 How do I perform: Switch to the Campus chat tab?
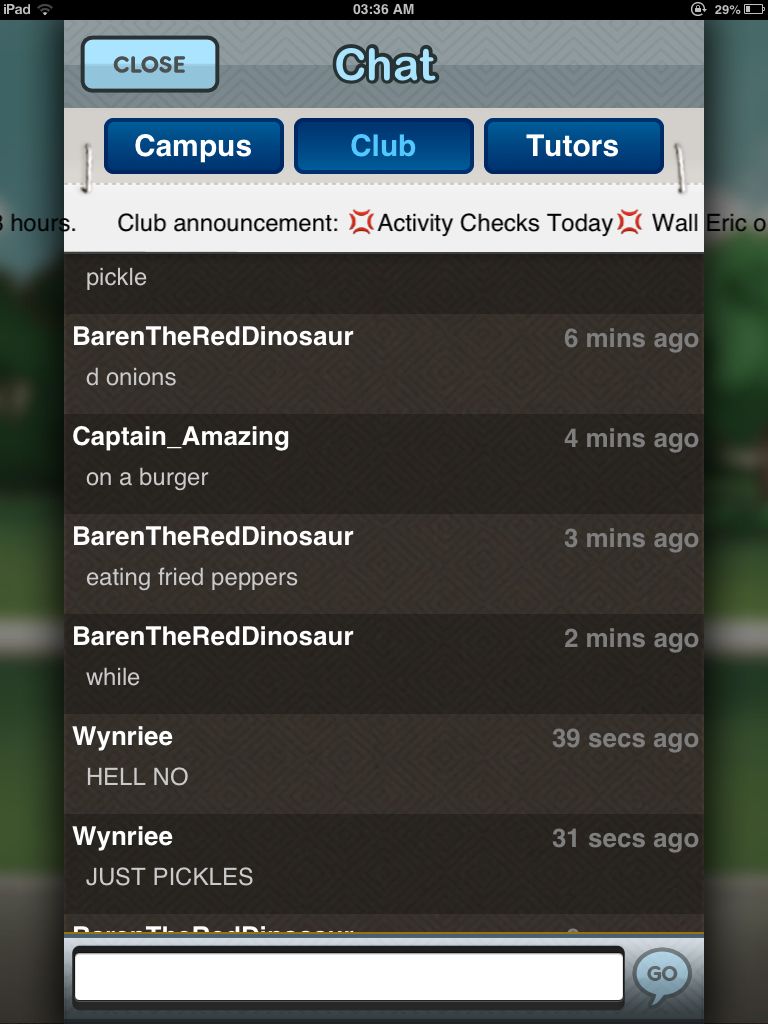193,146
